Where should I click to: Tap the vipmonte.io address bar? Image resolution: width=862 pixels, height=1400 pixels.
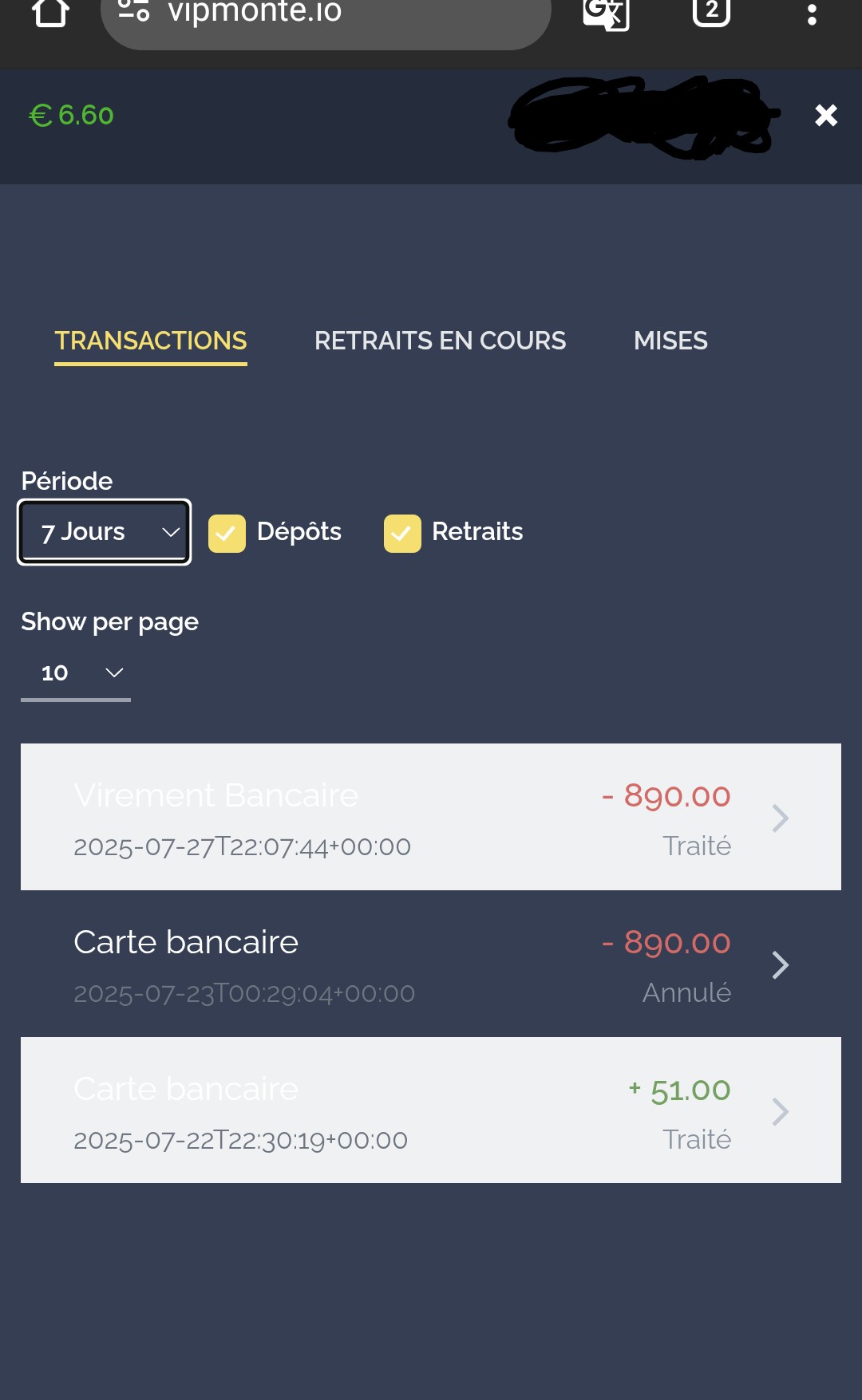(326, 14)
